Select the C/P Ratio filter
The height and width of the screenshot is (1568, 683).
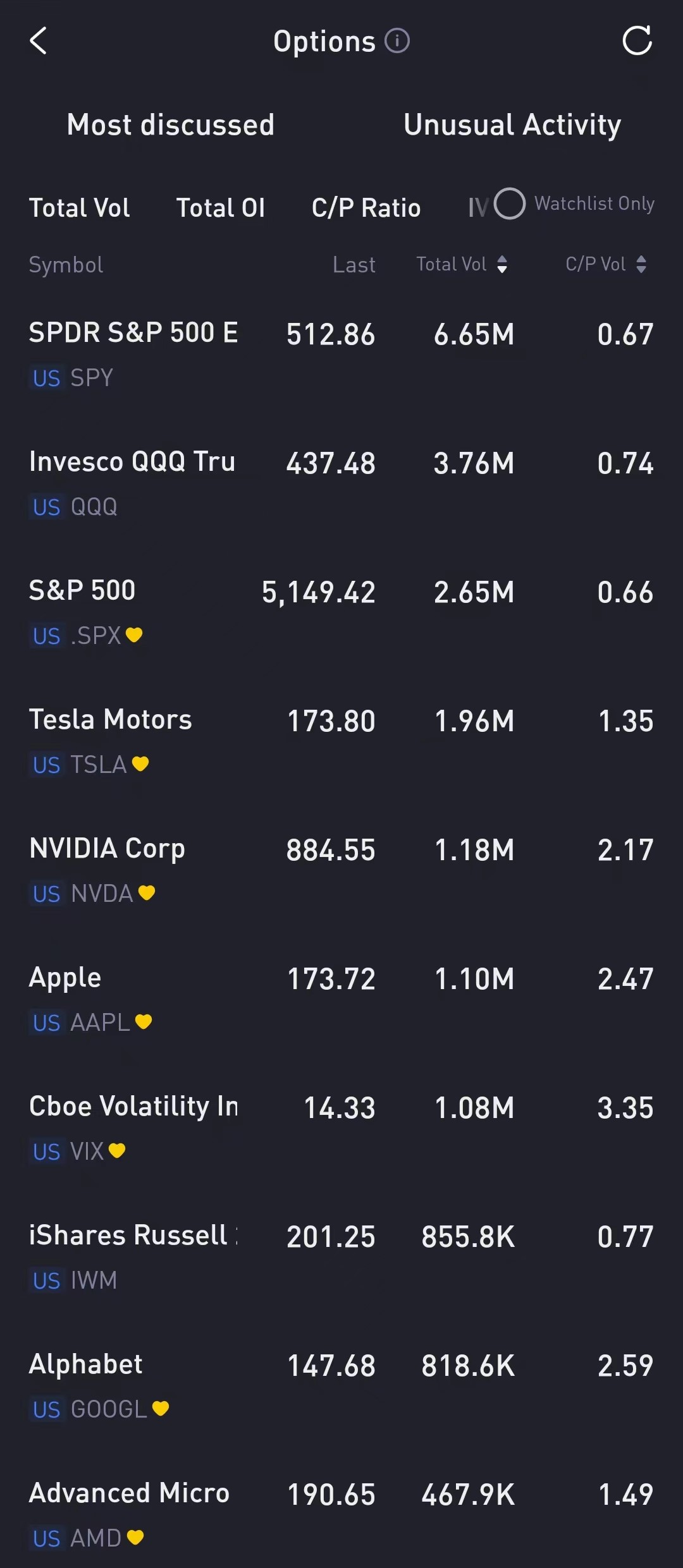[366, 207]
